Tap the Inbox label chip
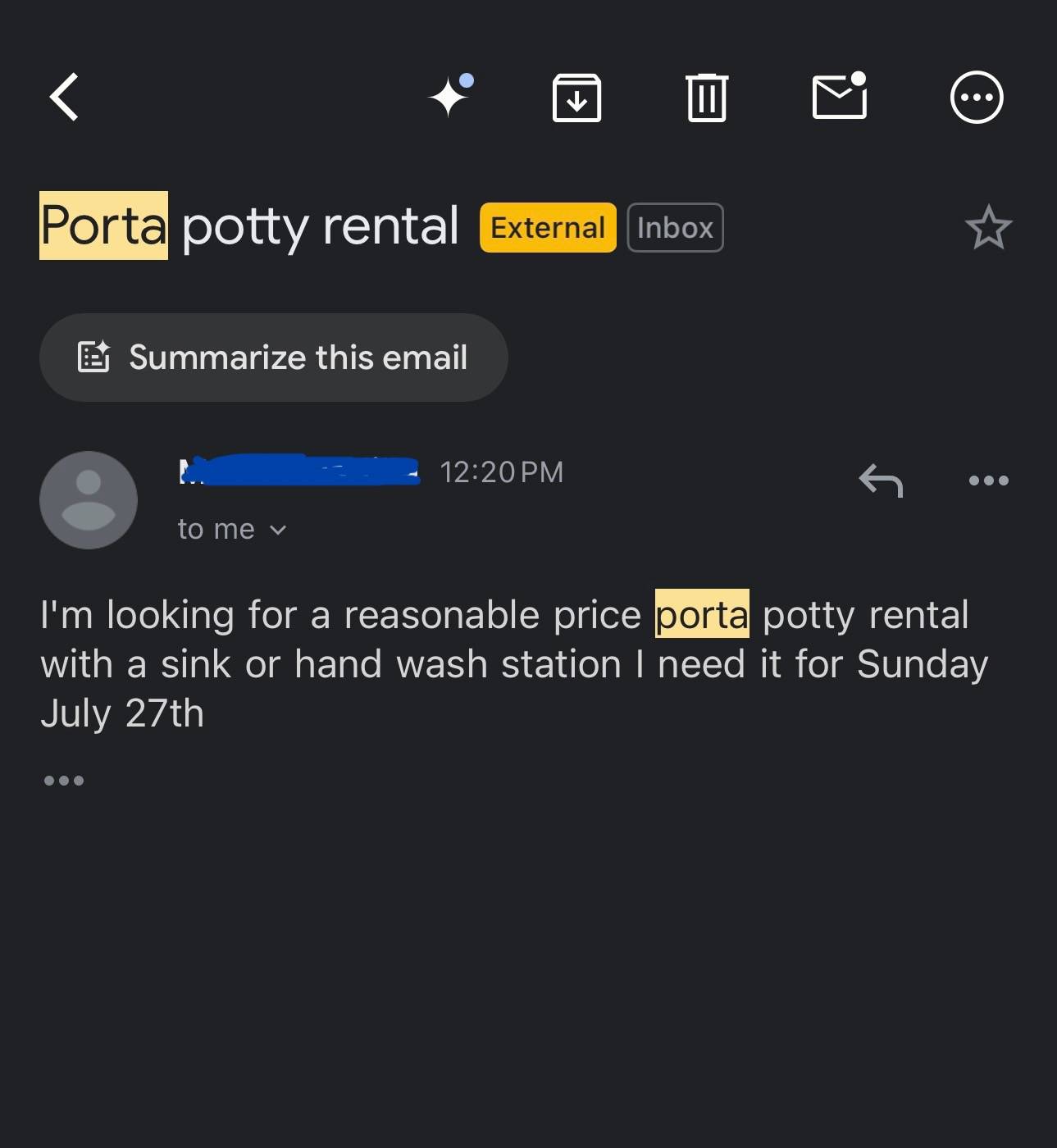 [675, 227]
